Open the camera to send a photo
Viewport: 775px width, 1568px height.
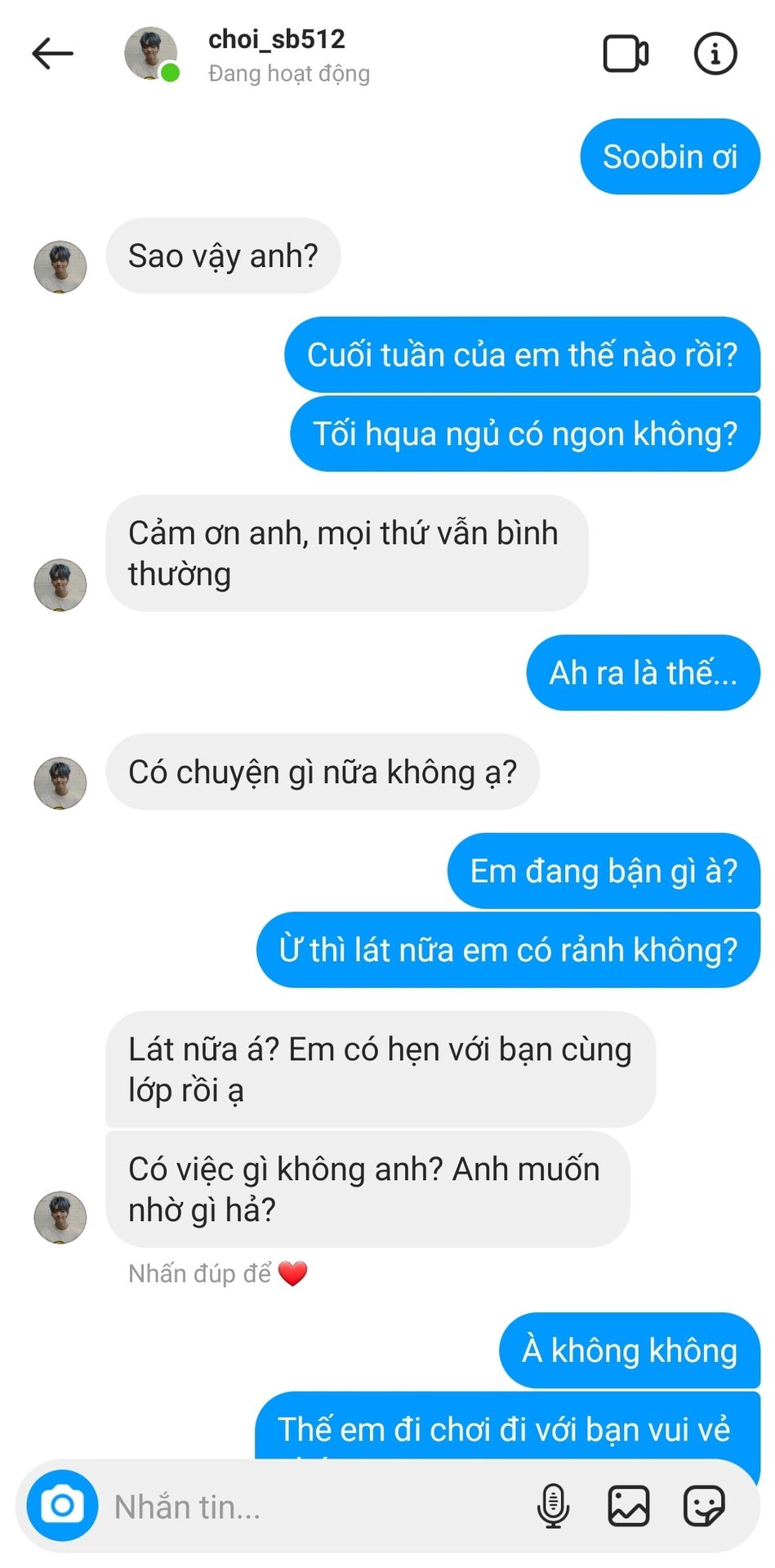pos(62,1505)
